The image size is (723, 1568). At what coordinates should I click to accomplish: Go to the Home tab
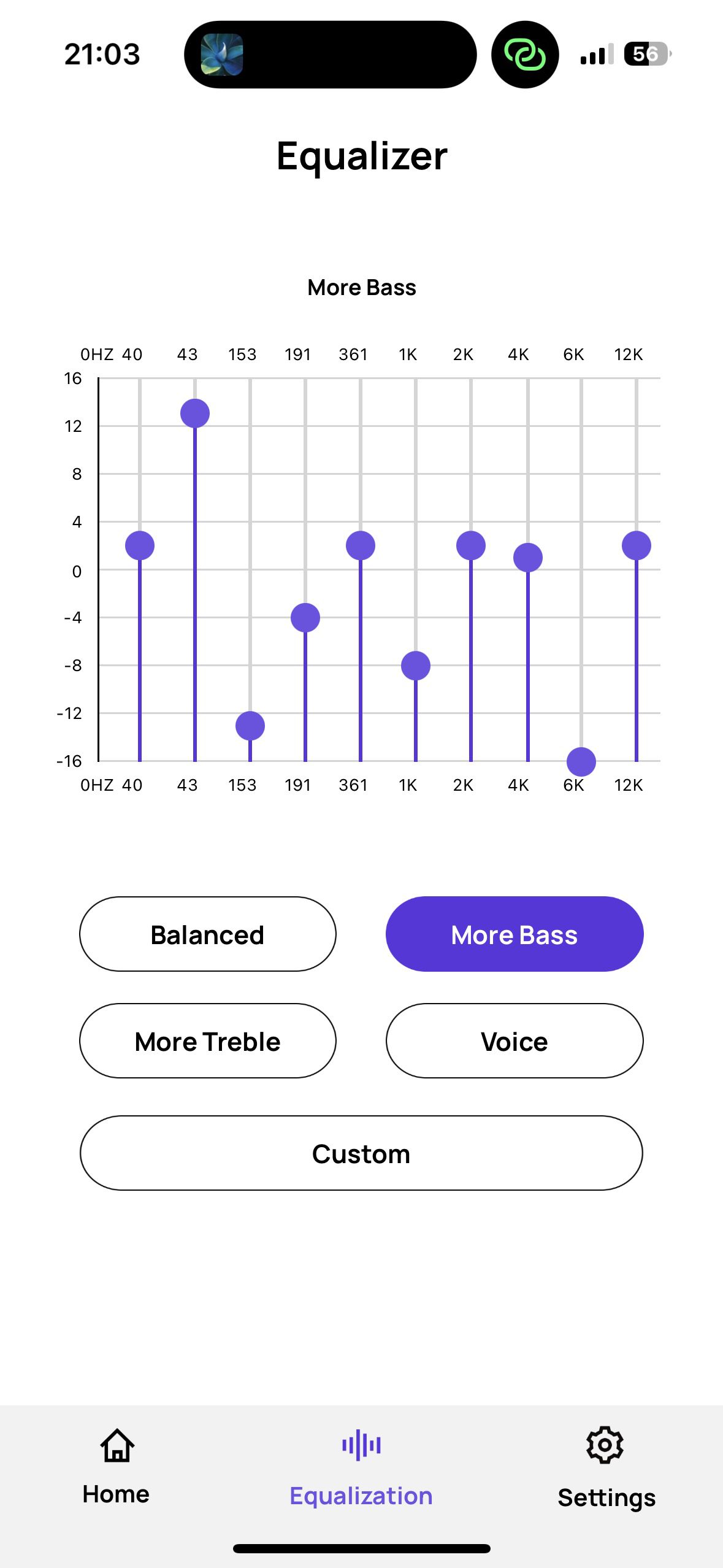point(116,1466)
